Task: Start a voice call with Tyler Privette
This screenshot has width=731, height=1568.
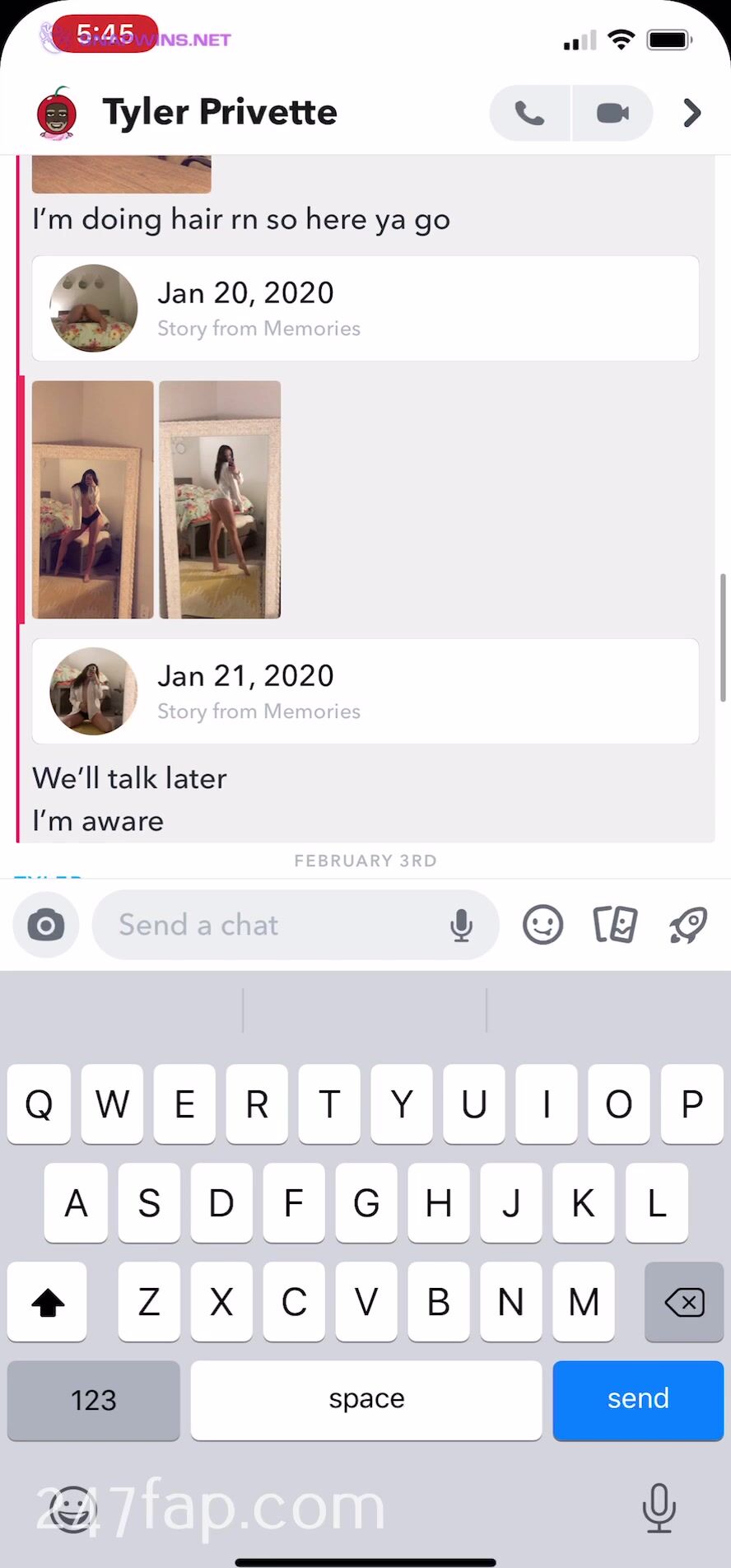Action: tap(529, 113)
